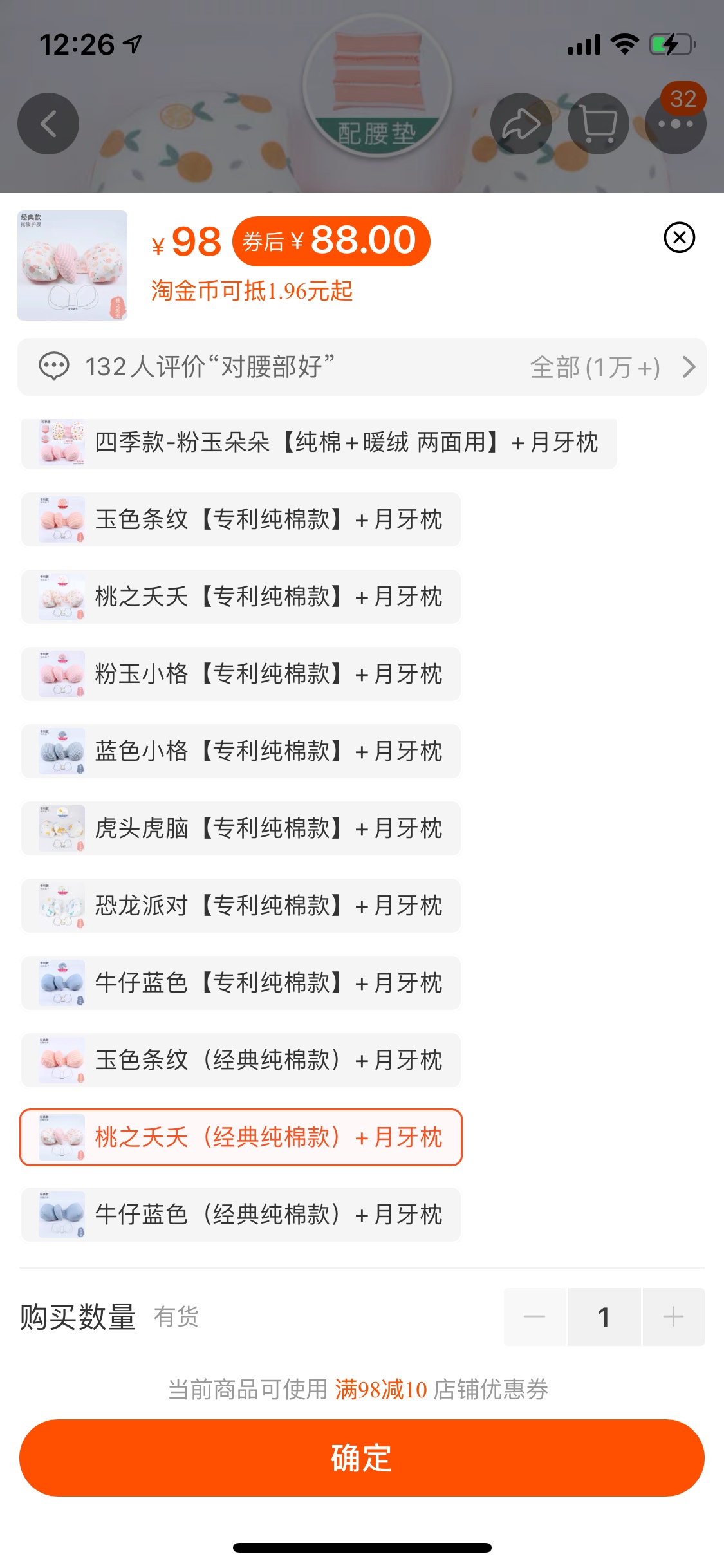The width and height of the screenshot is (724, 1568).
Task: Pick 粉玉小格【专利纯棉款】variant
Action: pos(241,674)
